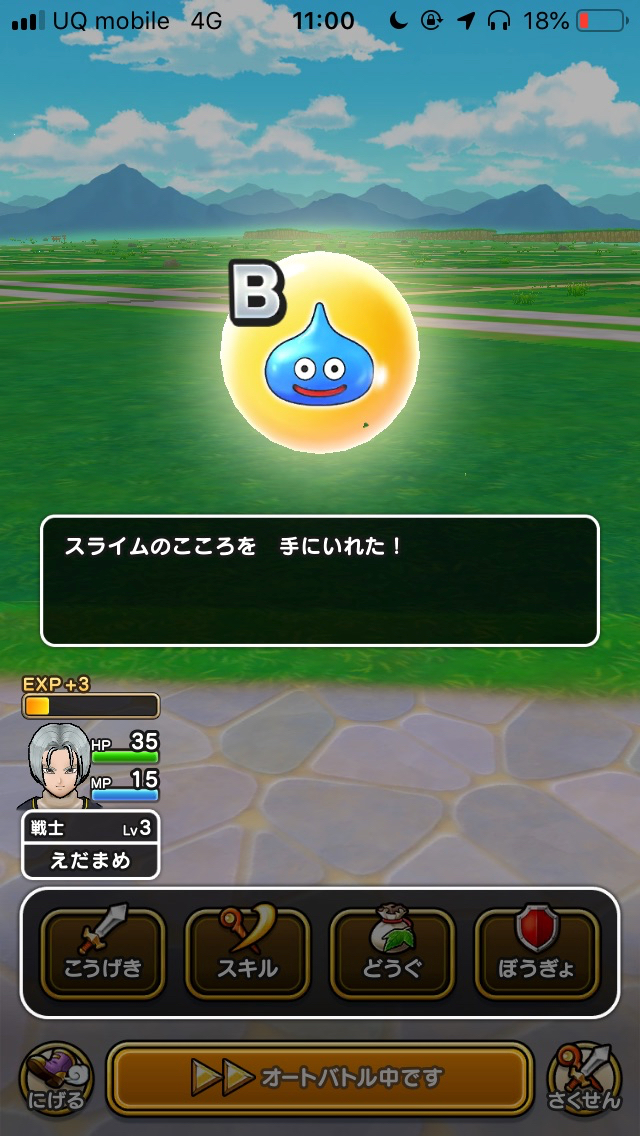Open the スキル skill menu
The image size is (640, 1136).
(247, 953)
